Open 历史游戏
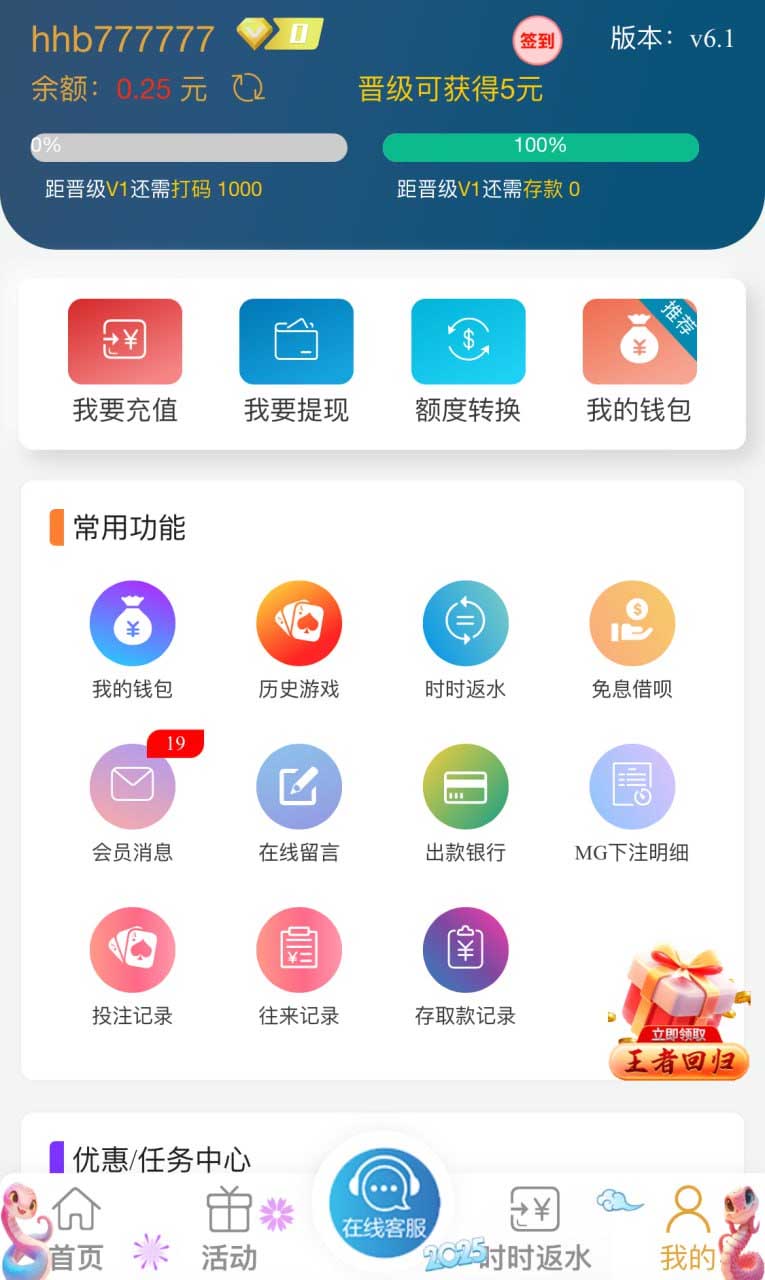 (299, 641)
